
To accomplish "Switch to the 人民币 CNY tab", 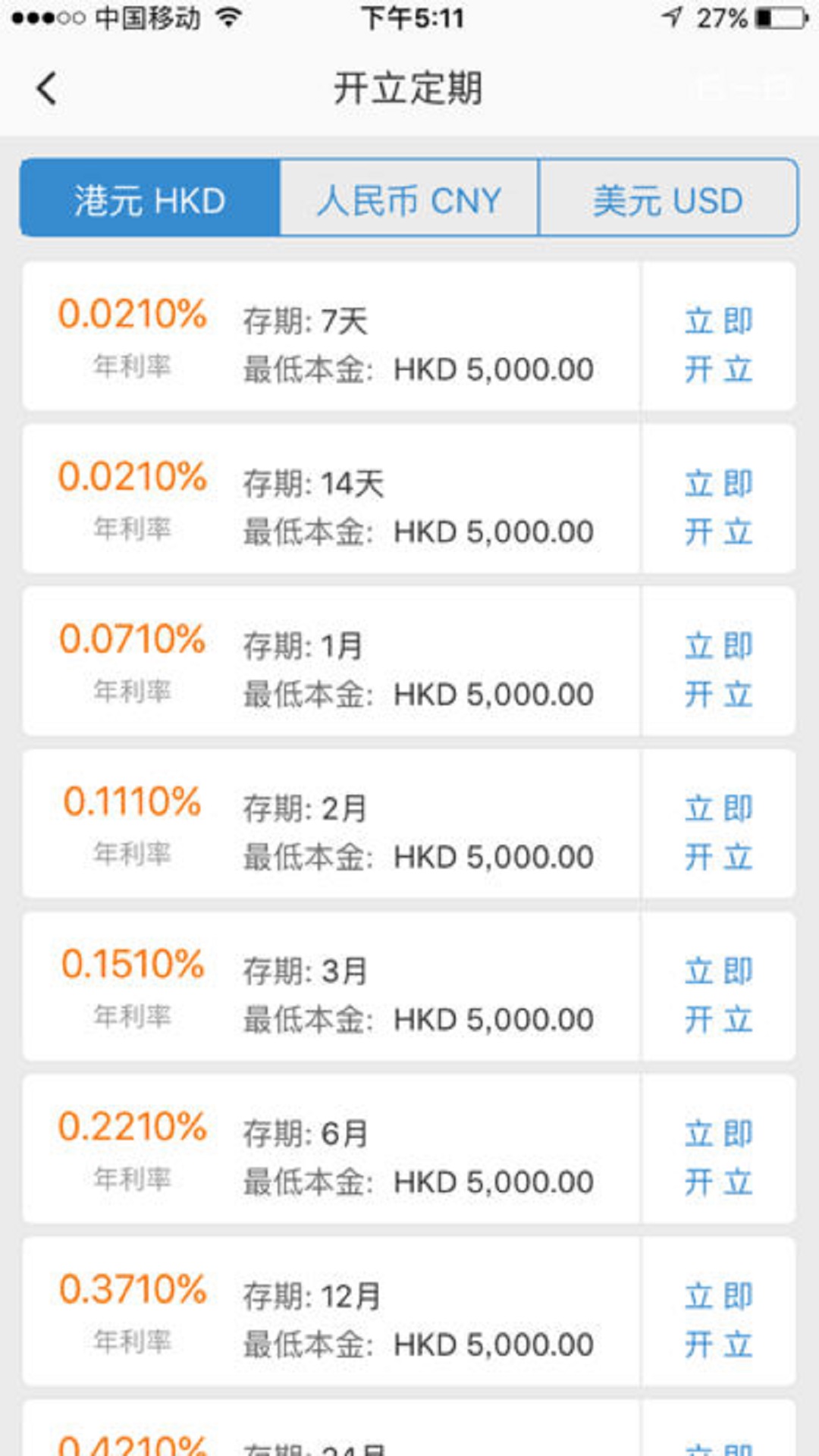I will click(409, 201).
